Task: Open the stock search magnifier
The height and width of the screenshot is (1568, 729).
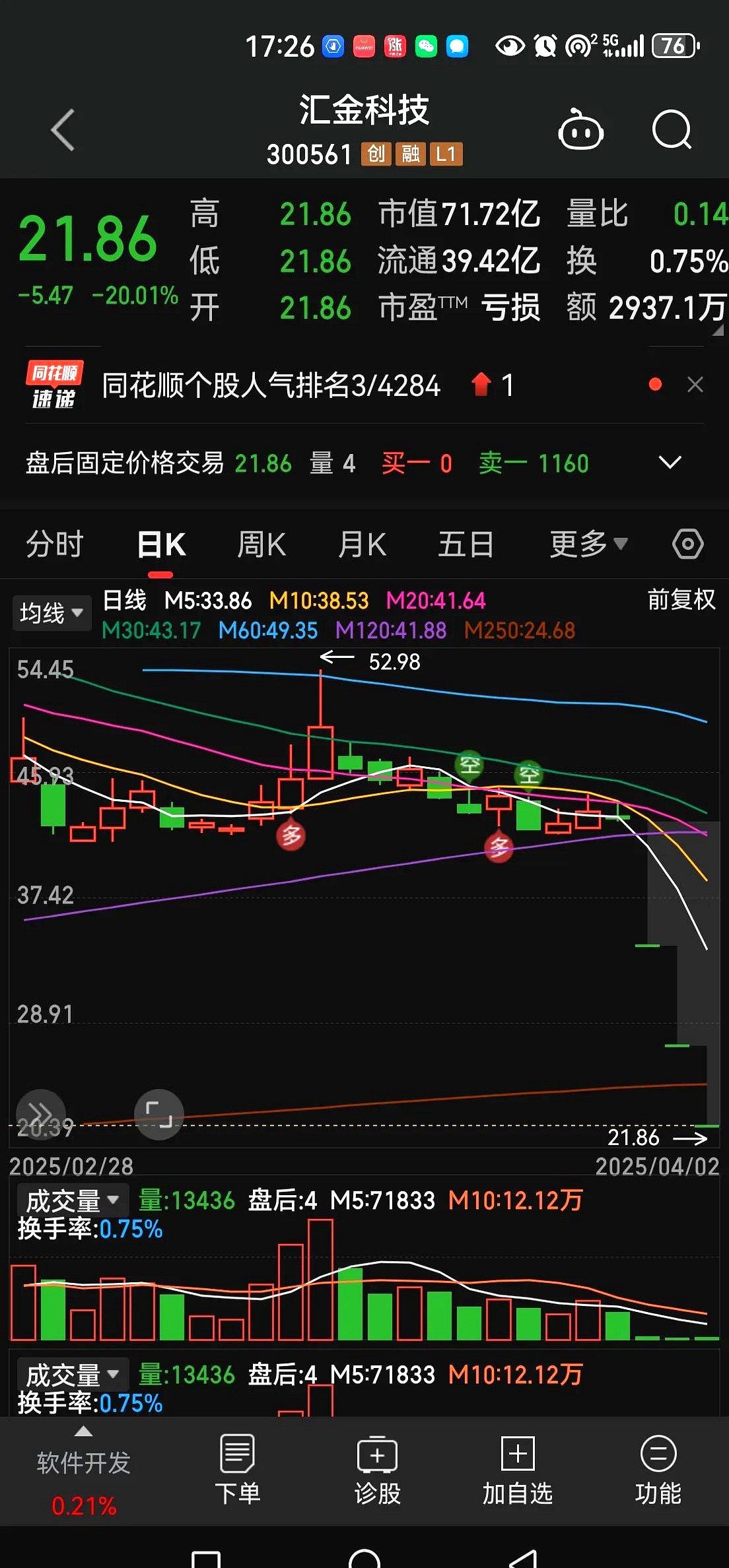Action: tap(671, 130)
